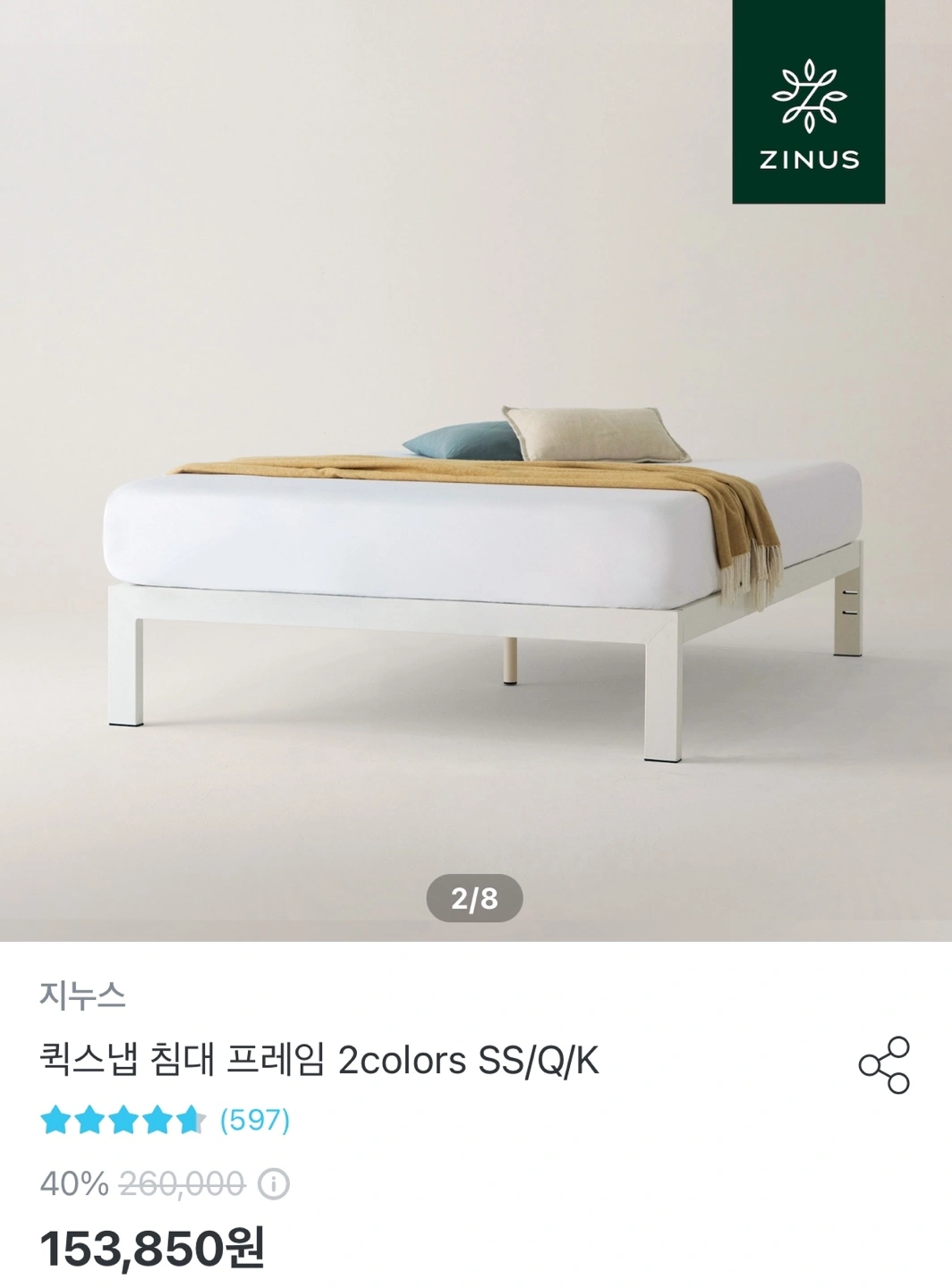
Task: Share this Zinus bed frame product
Action: (x=884, y=1064)
